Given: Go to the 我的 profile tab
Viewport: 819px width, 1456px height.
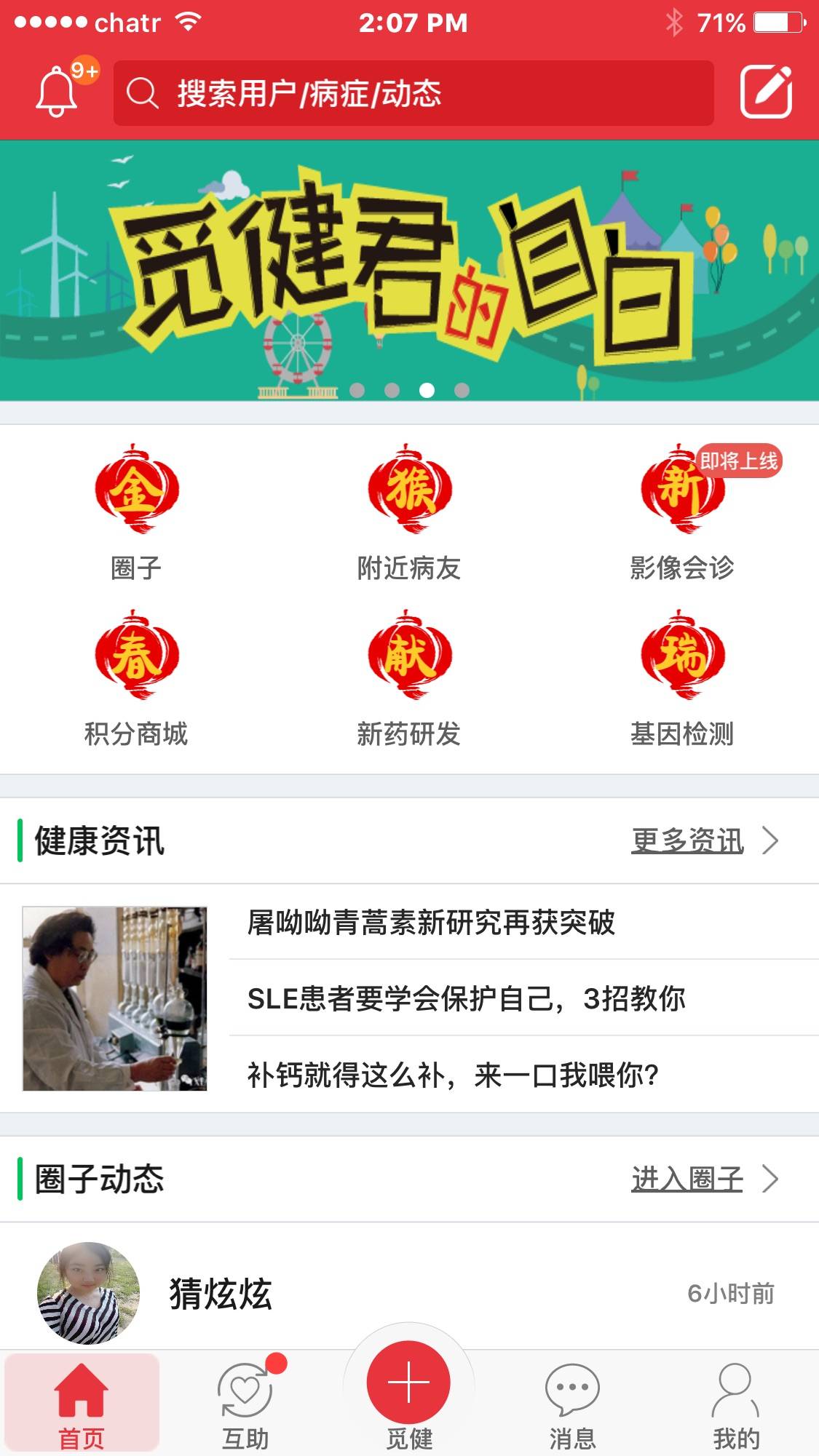Looking at the screenshot, I should (736, 1406).
